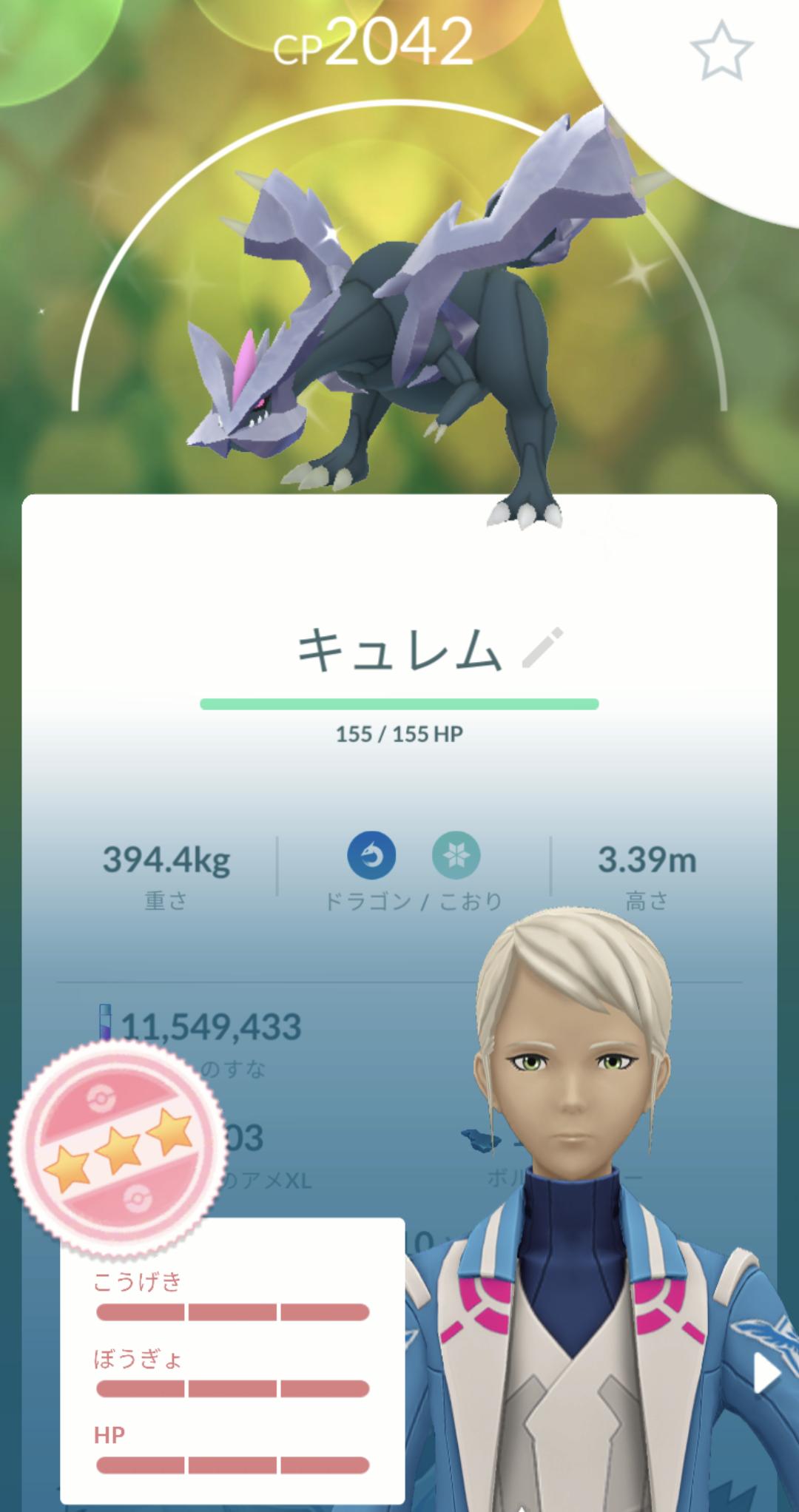Edit the キュレム nickname with the pencil

[542, 649]
